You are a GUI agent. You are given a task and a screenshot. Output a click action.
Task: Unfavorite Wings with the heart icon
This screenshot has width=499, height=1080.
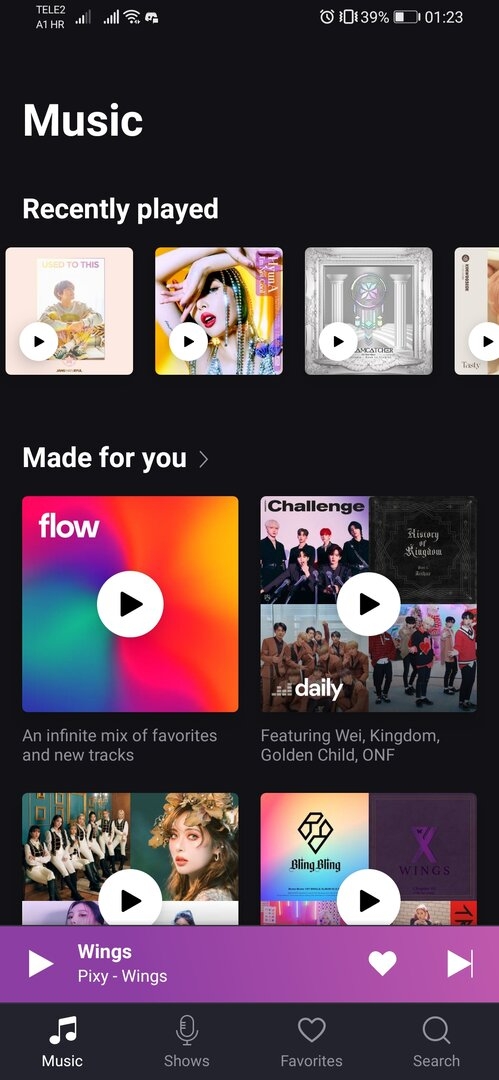pyautogui.click(x=383, y=963)
